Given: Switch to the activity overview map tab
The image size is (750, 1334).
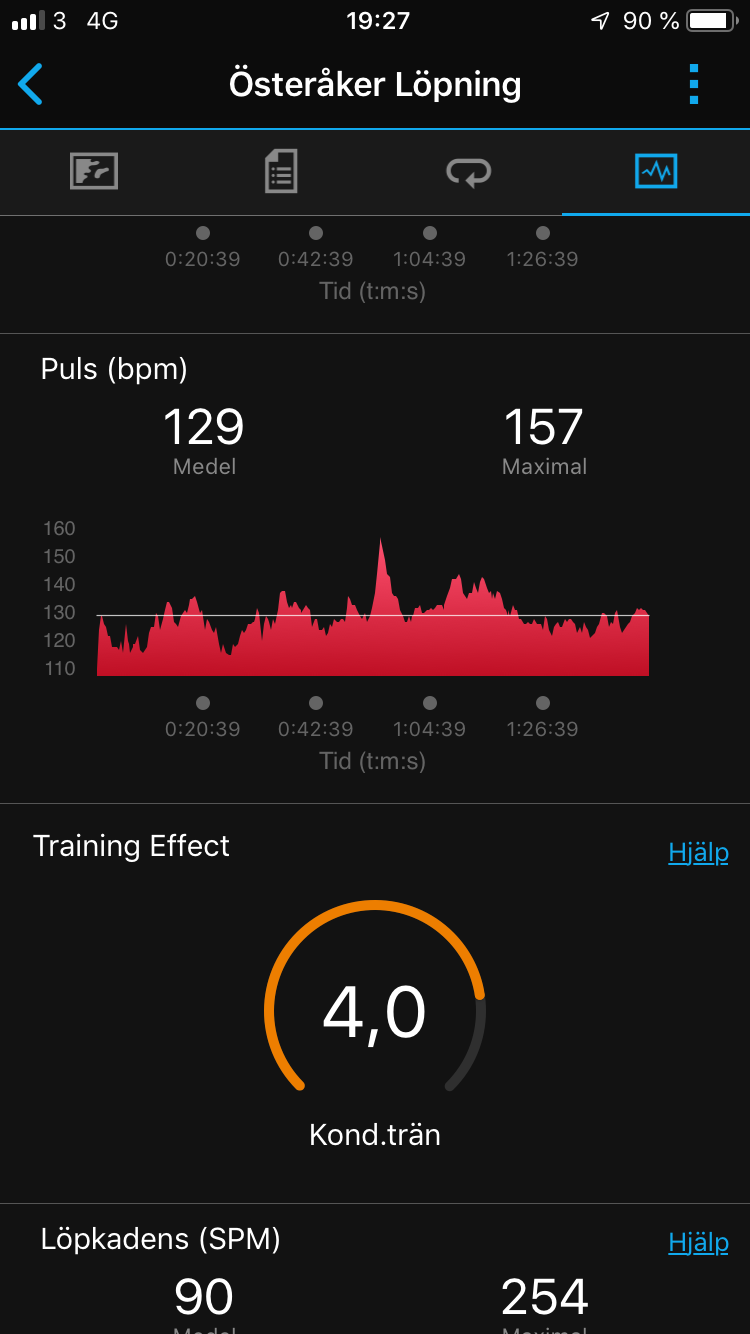Looking at the screenshot, I should (x=94, y=172).
